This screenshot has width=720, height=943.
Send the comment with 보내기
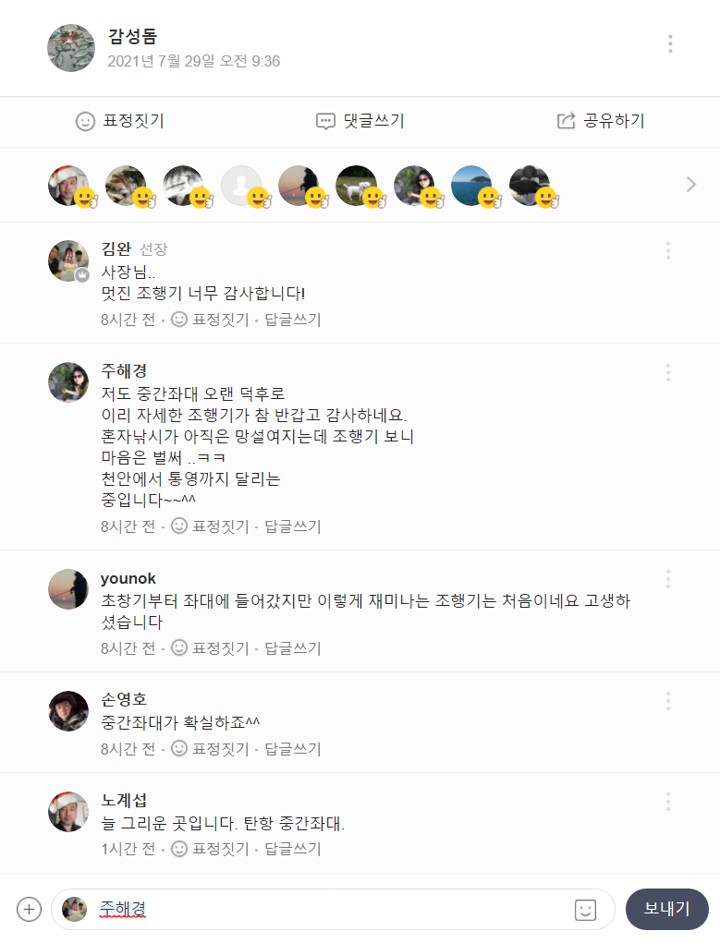666,909
